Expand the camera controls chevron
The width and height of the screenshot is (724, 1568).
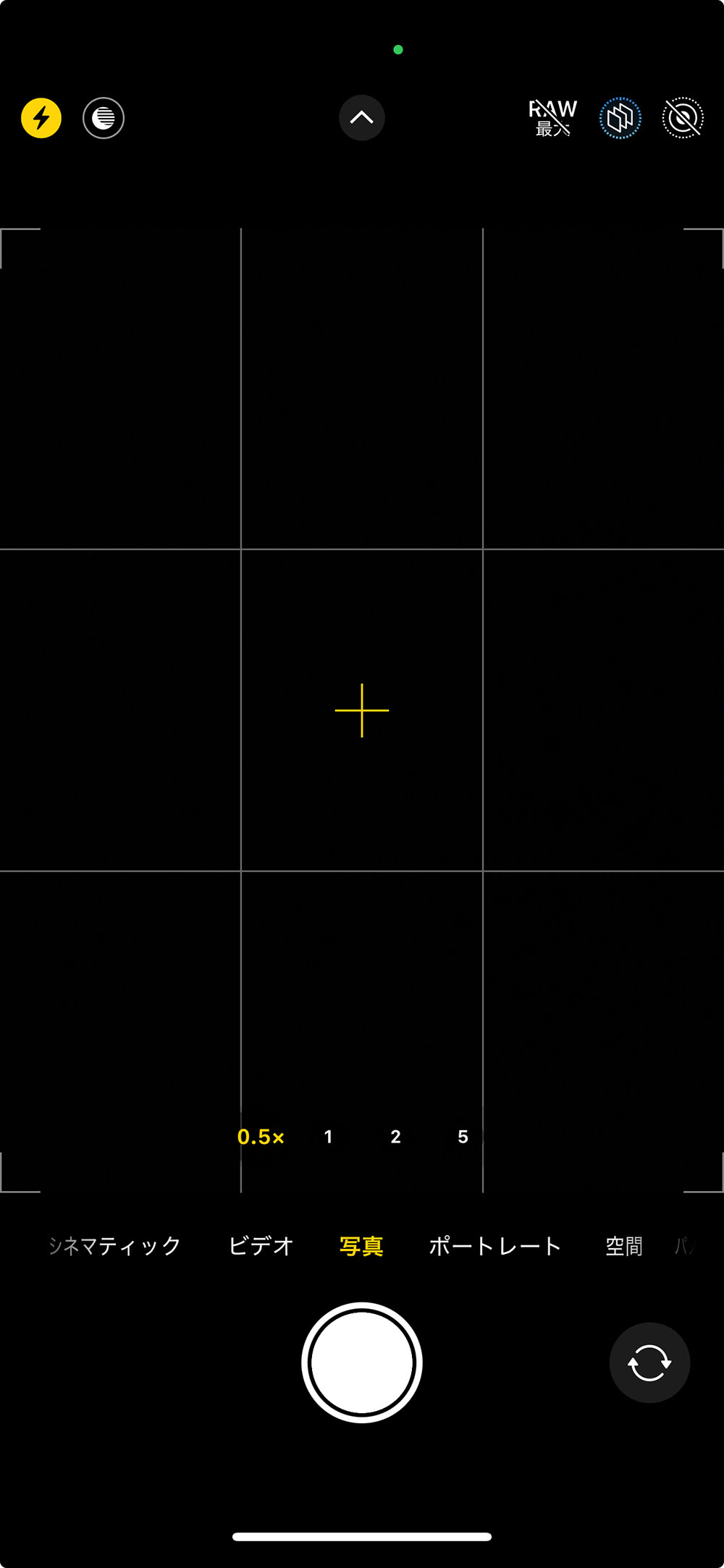pos(362,118)
